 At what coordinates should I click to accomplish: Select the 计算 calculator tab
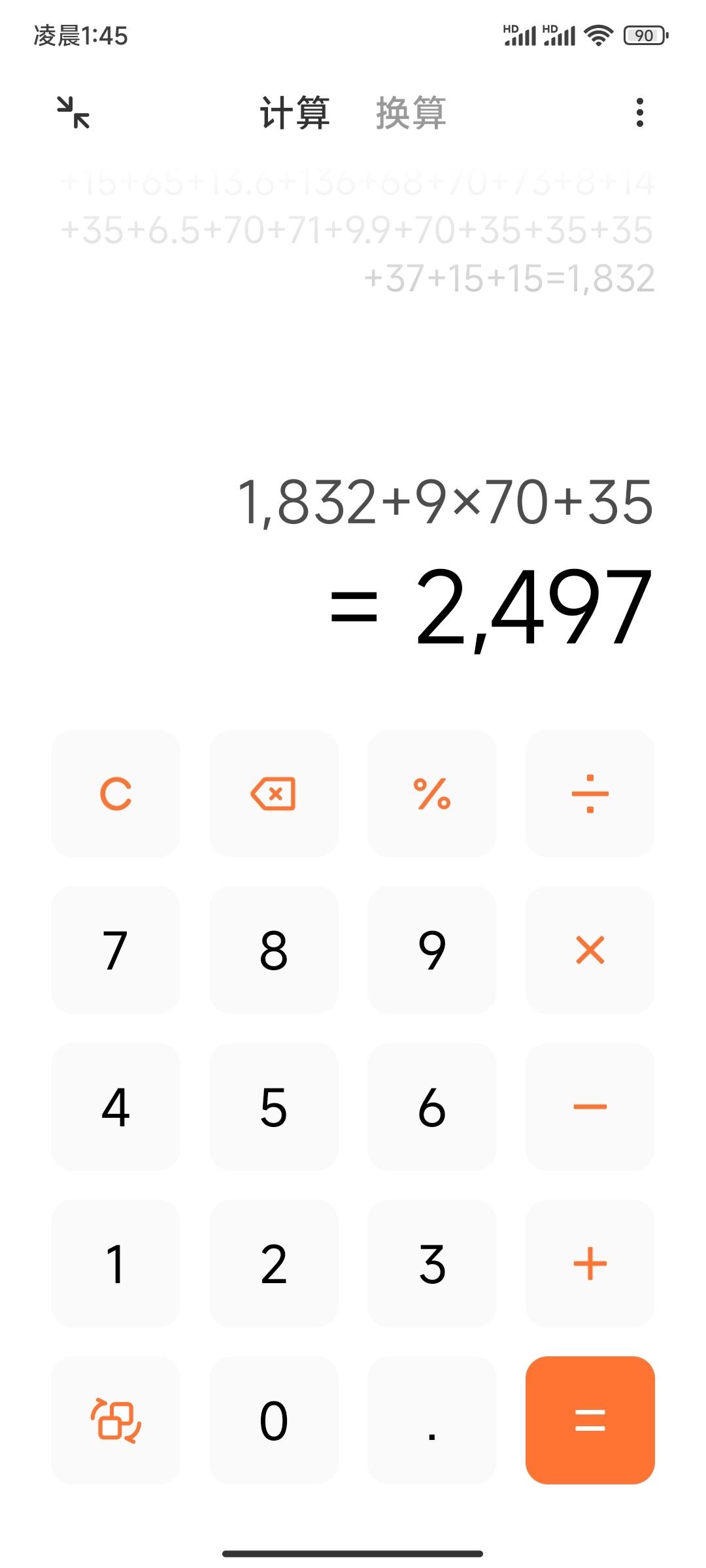click(x=295, y=112)
